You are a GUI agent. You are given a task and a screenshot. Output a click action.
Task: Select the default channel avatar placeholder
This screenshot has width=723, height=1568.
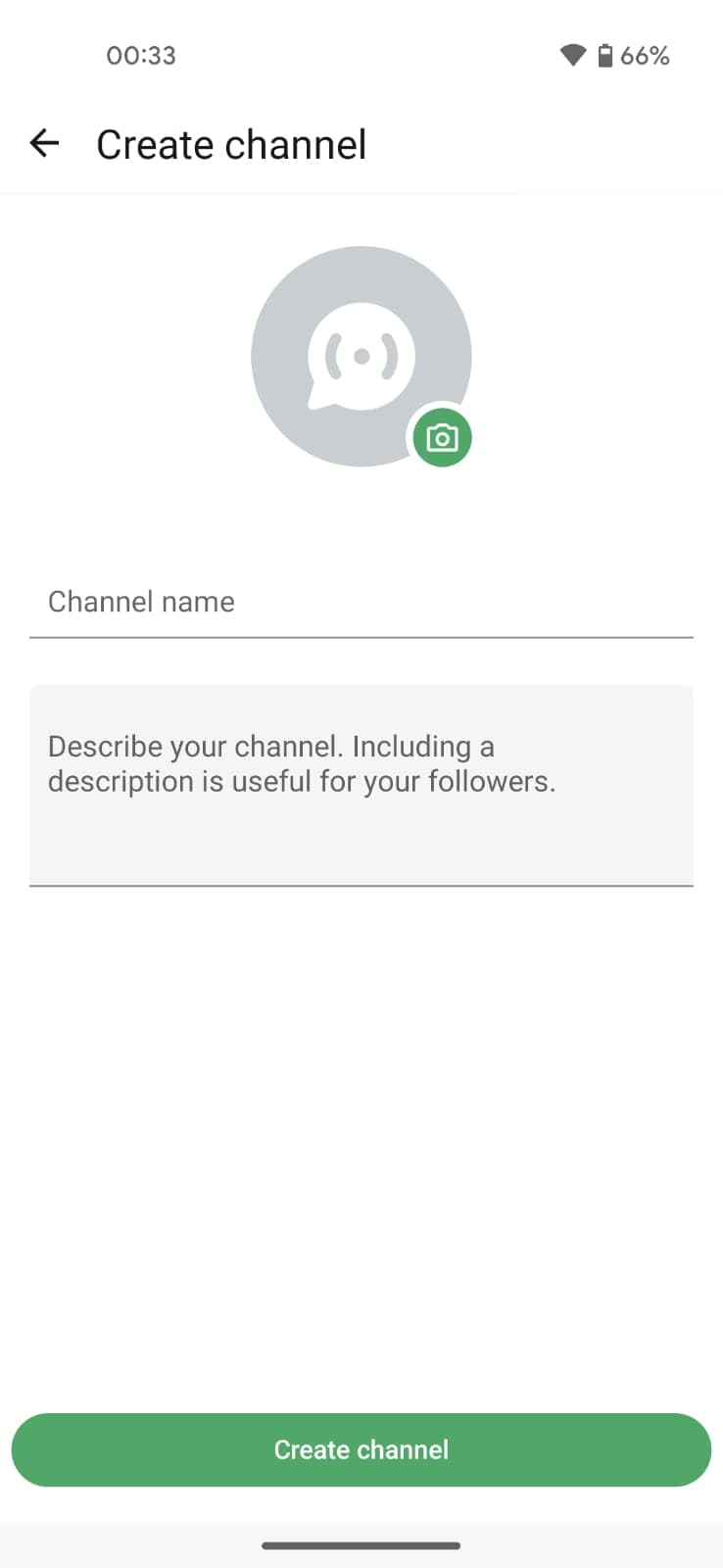pos(361,356)
